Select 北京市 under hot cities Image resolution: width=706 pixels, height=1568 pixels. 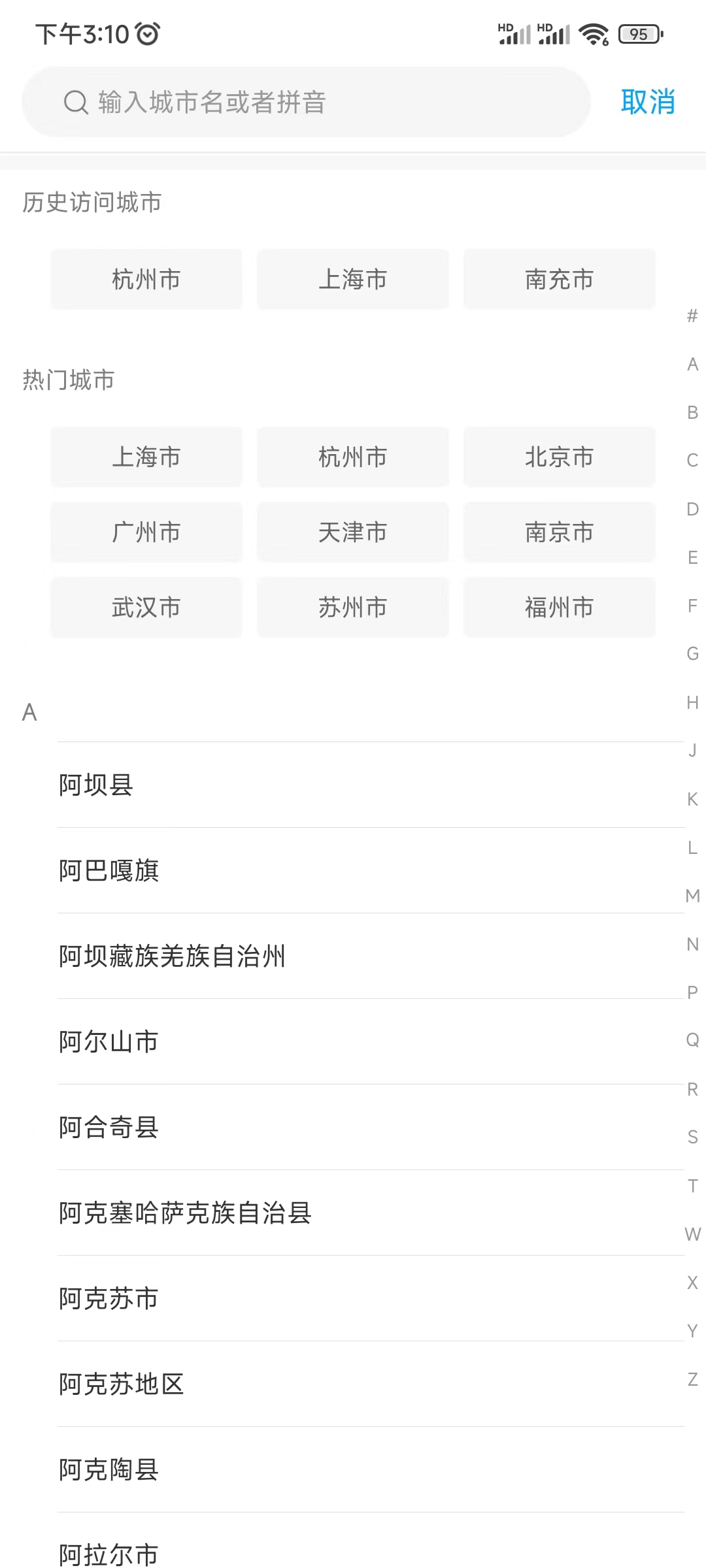click(x=560, y=457)
